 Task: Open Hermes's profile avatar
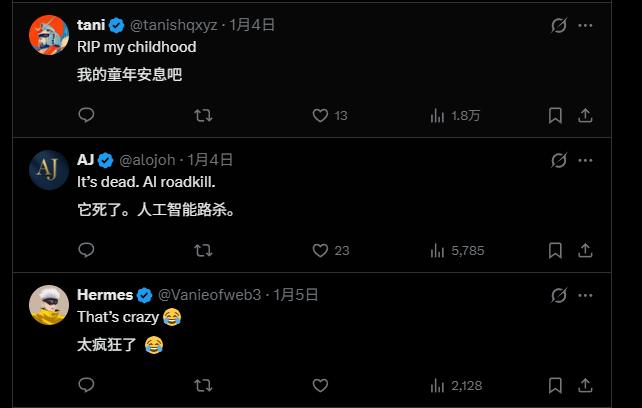(49, 305)
